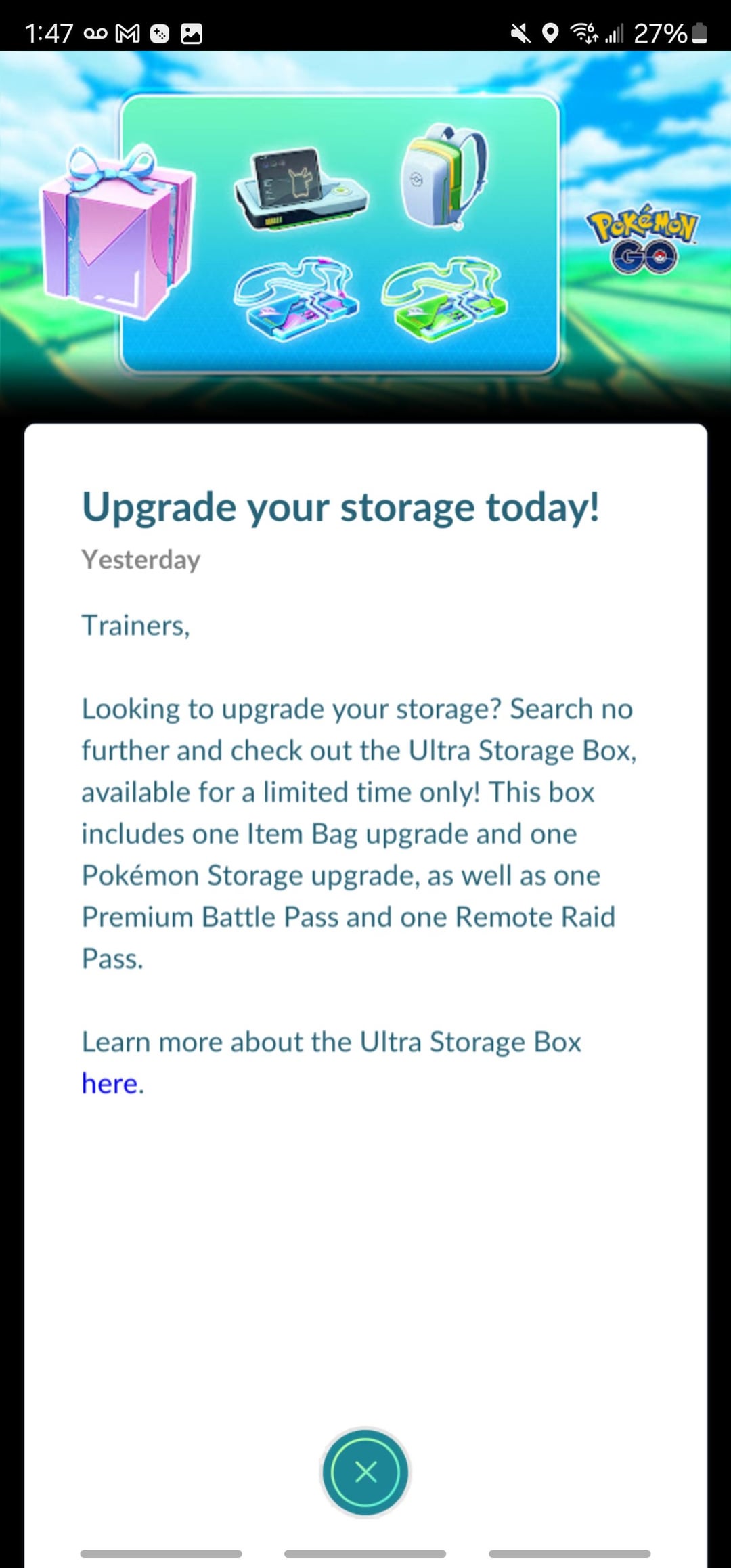The image size is (731, 1568).
Task: Open the 'here' link about Ultra Storage Box
Action: pos(110,1084)
